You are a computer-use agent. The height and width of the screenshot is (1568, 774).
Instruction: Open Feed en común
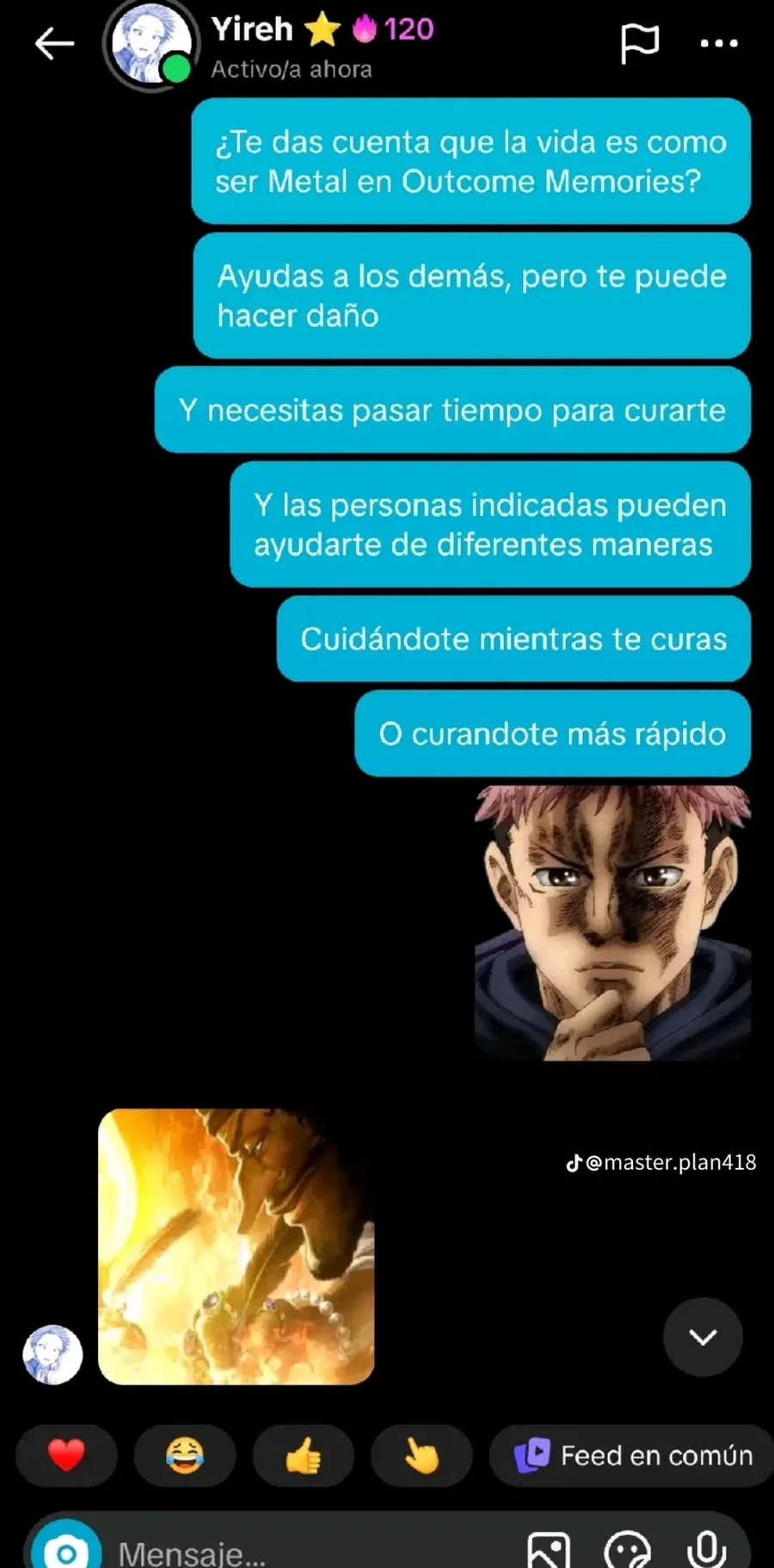point(632,1455)
